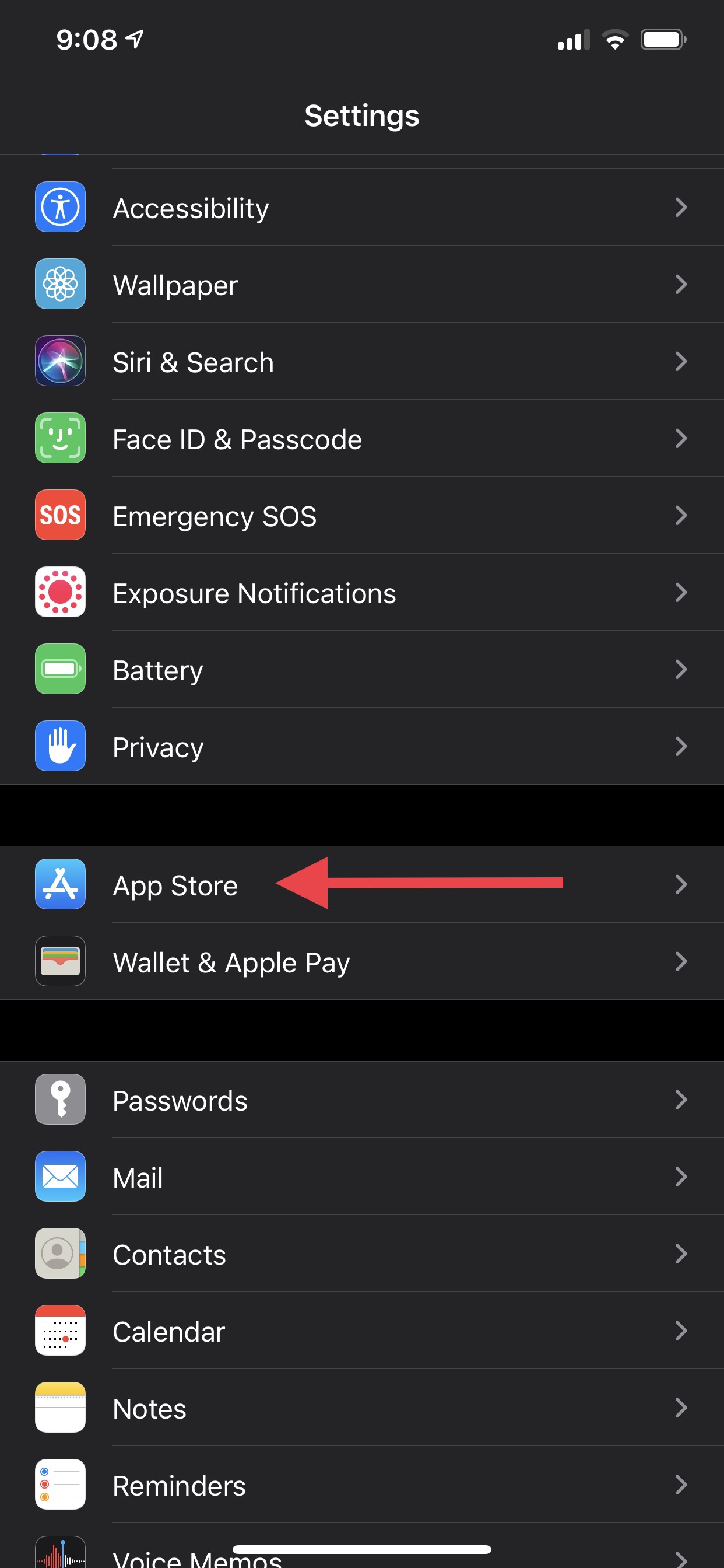View Battery settings
Screen dimensions: 724x1568
[x=362, y=669]
